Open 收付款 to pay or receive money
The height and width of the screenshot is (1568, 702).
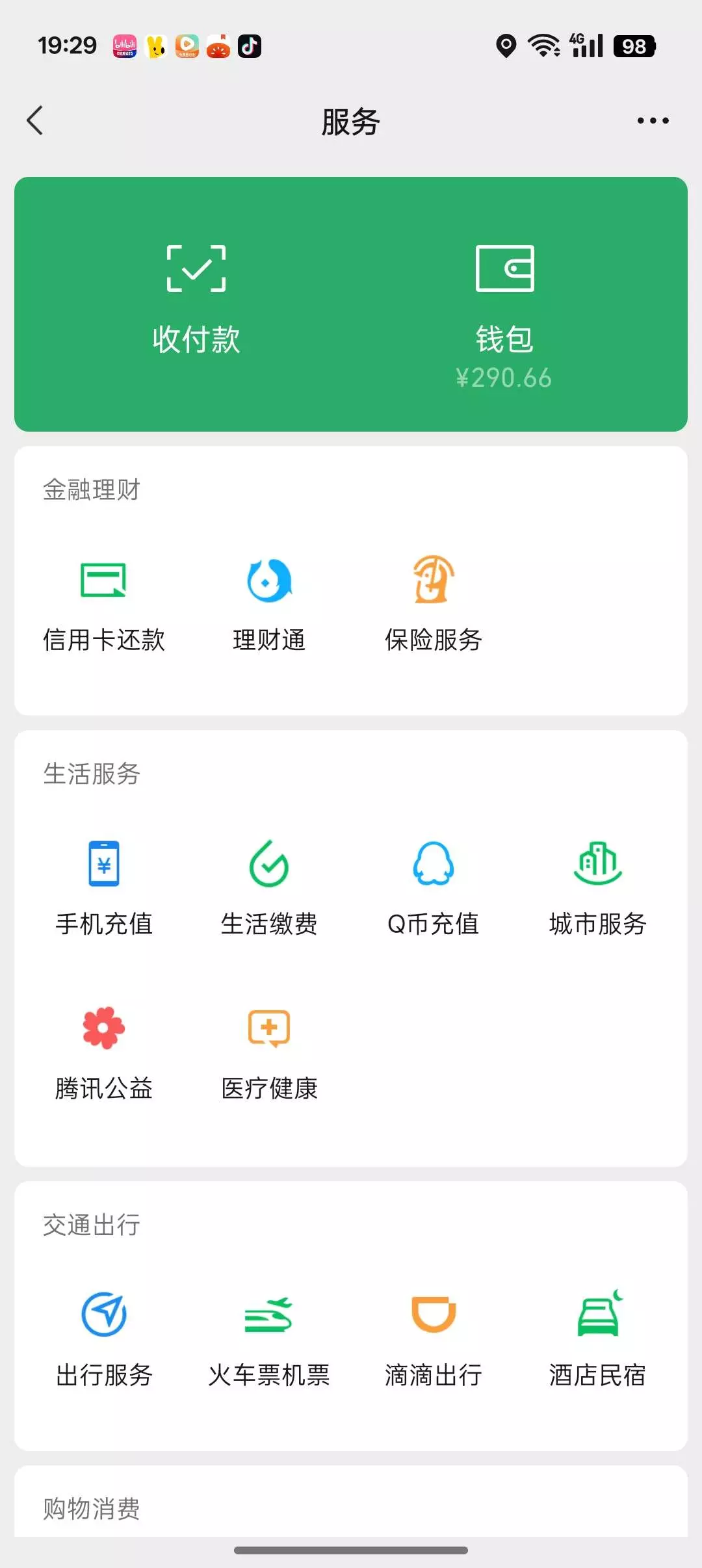[196, 300]
